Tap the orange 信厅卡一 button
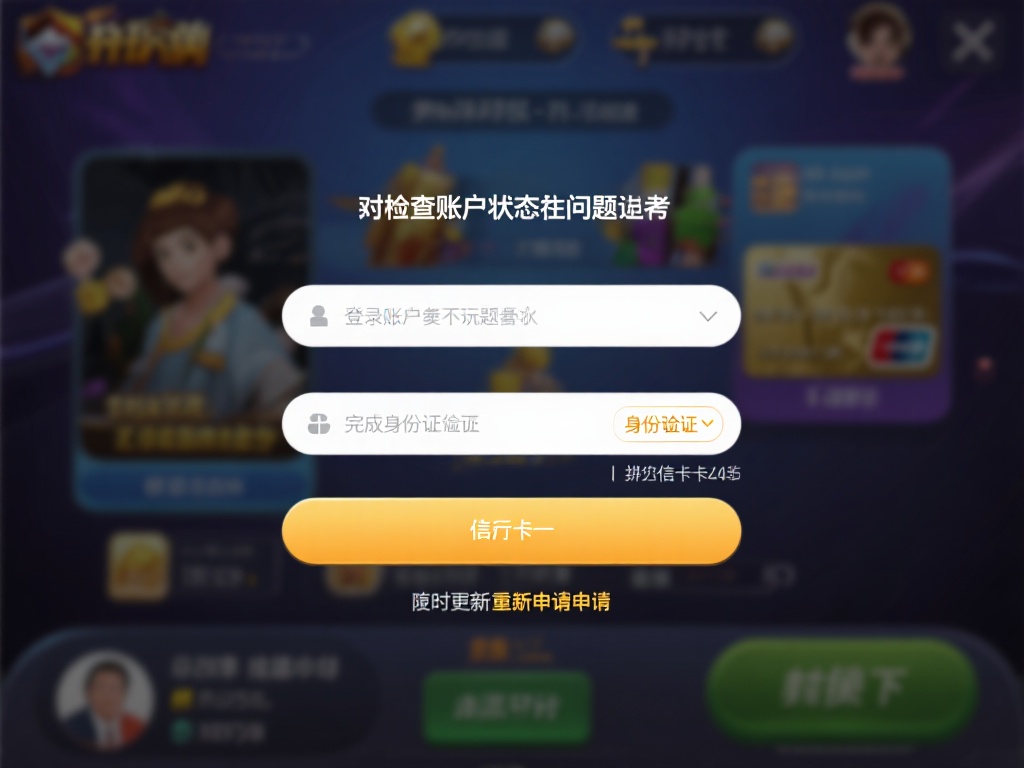Screen dimensions: 1024x768 pos(511,531)
